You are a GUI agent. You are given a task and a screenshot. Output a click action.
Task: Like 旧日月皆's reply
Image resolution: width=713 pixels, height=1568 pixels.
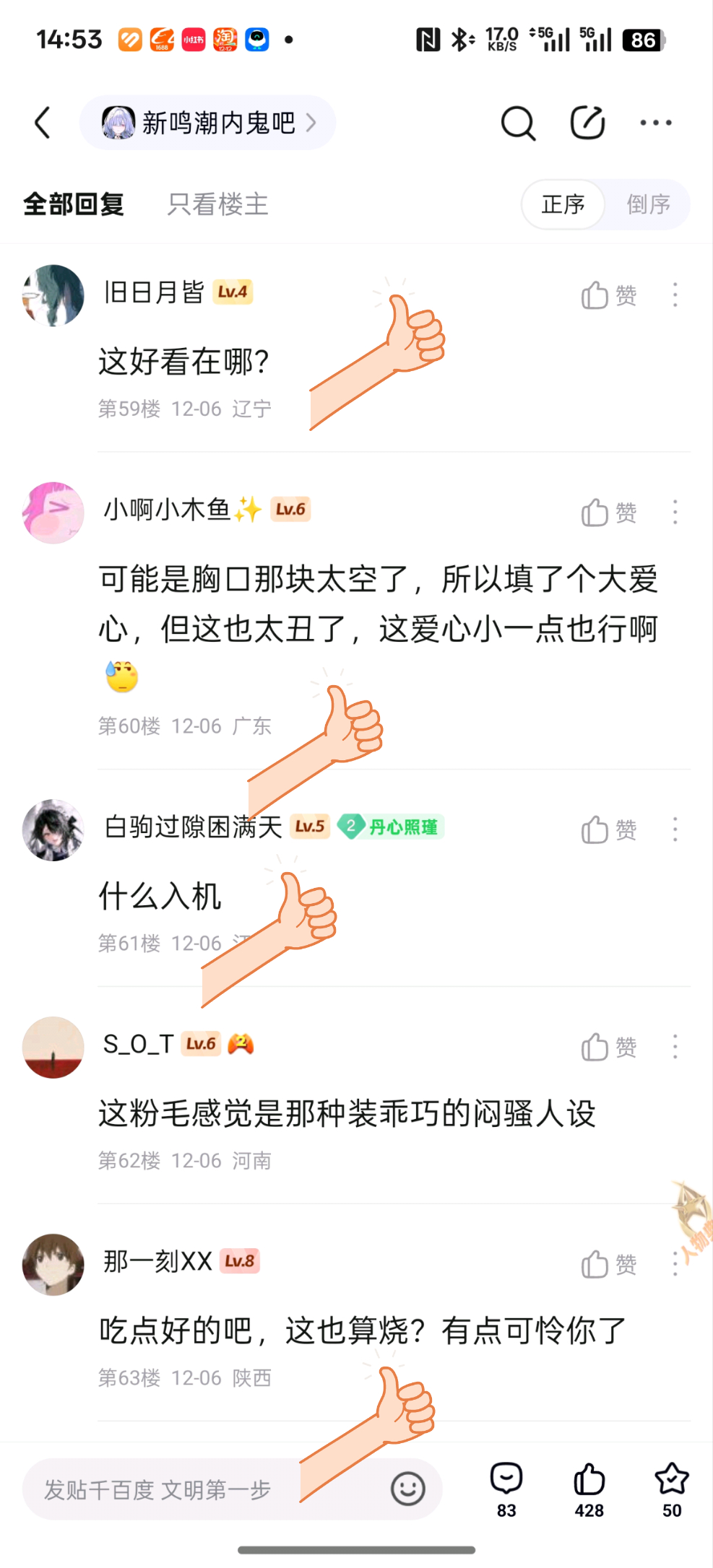point(608,295)
